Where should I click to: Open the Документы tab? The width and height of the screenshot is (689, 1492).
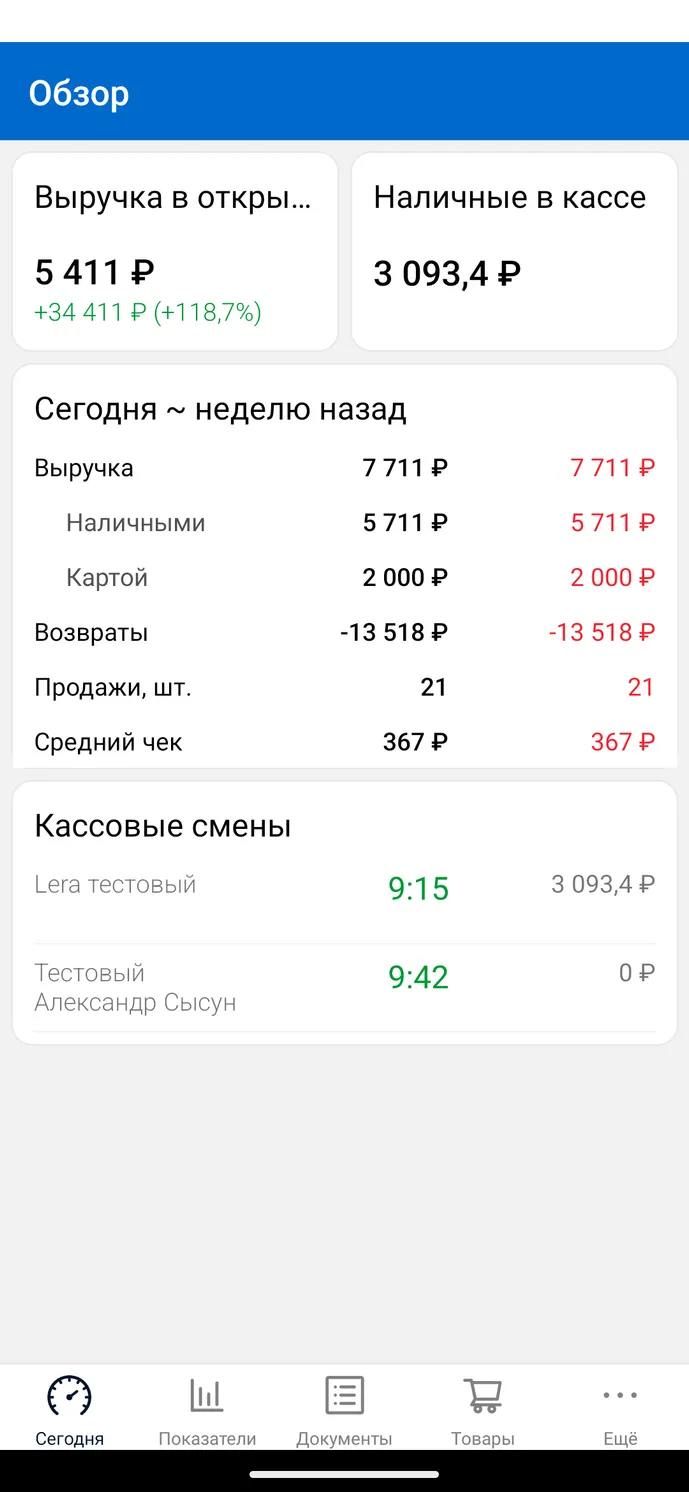click(x=344, y=1410)
